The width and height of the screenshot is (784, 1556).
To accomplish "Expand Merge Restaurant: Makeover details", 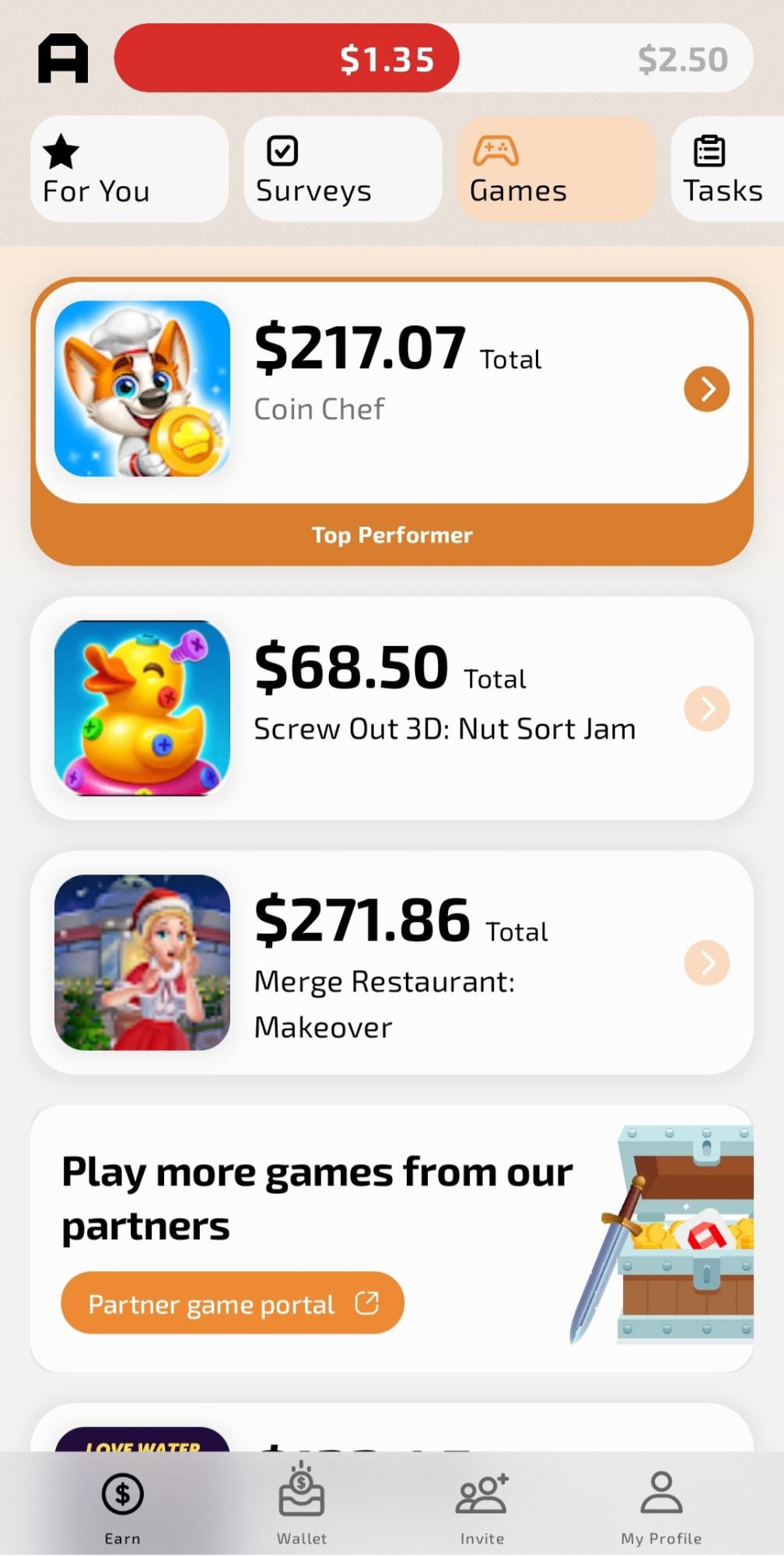I will pos(705,963).
